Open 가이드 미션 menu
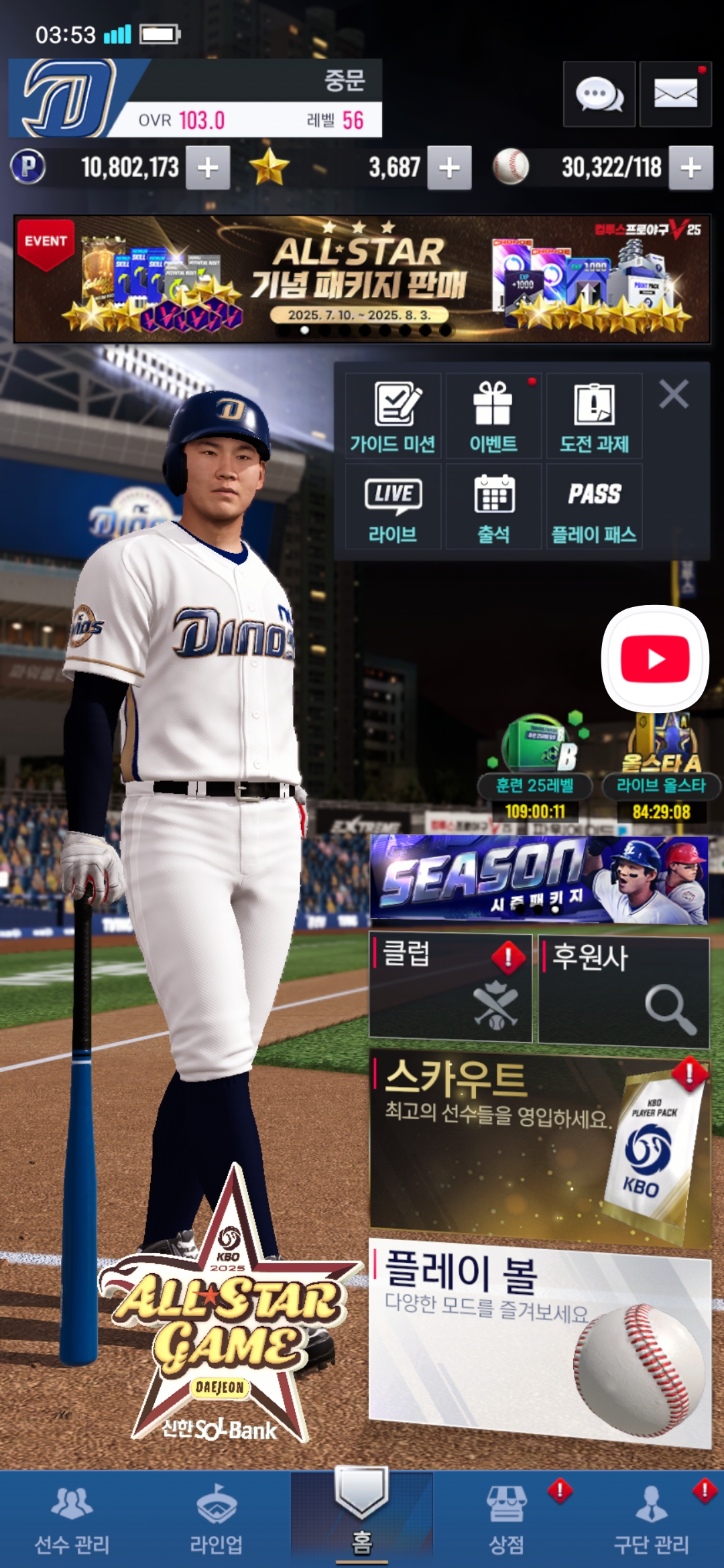724x1568 pixels. pyautogui.click(x=393, y=417)
